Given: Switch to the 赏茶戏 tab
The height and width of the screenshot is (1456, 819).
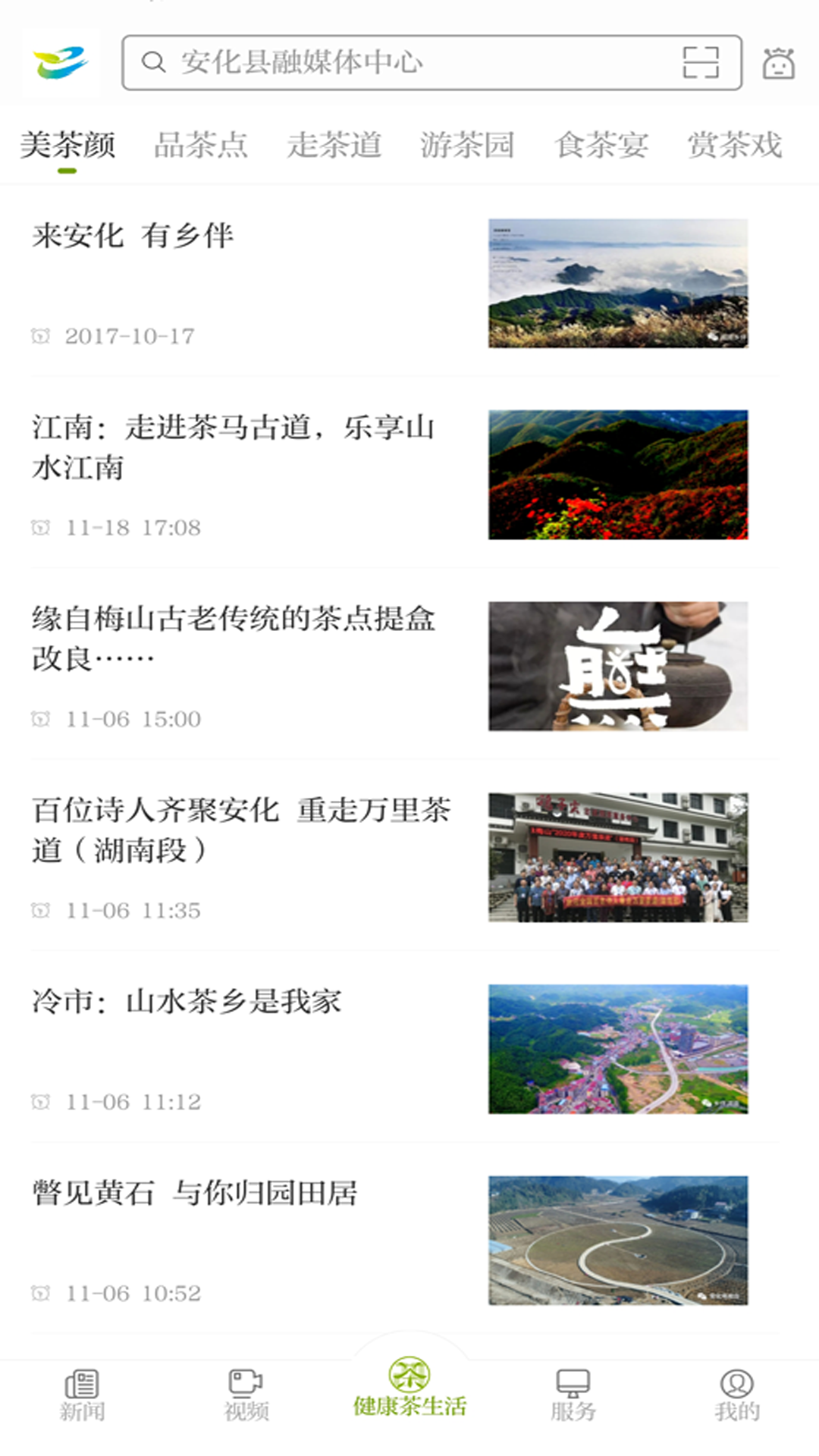Looking at the screenshot, I should [734, 146].
